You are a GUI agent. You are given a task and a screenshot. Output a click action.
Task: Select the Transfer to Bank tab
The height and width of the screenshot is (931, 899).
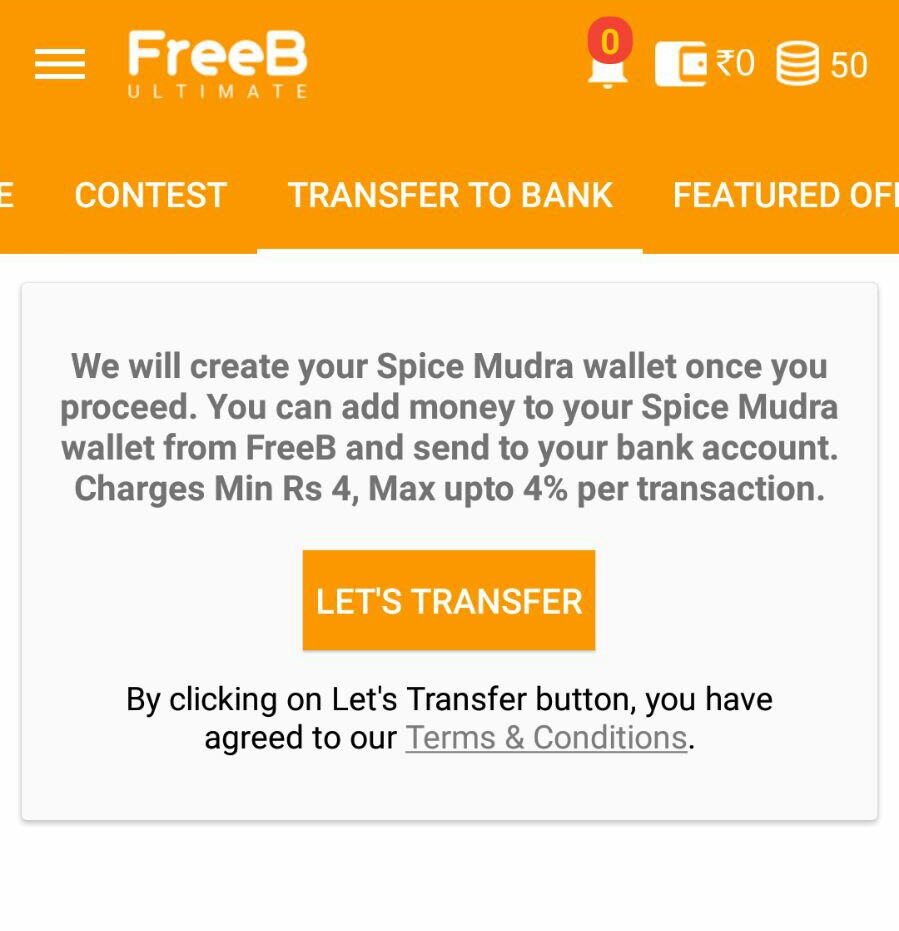coord(450,195)
